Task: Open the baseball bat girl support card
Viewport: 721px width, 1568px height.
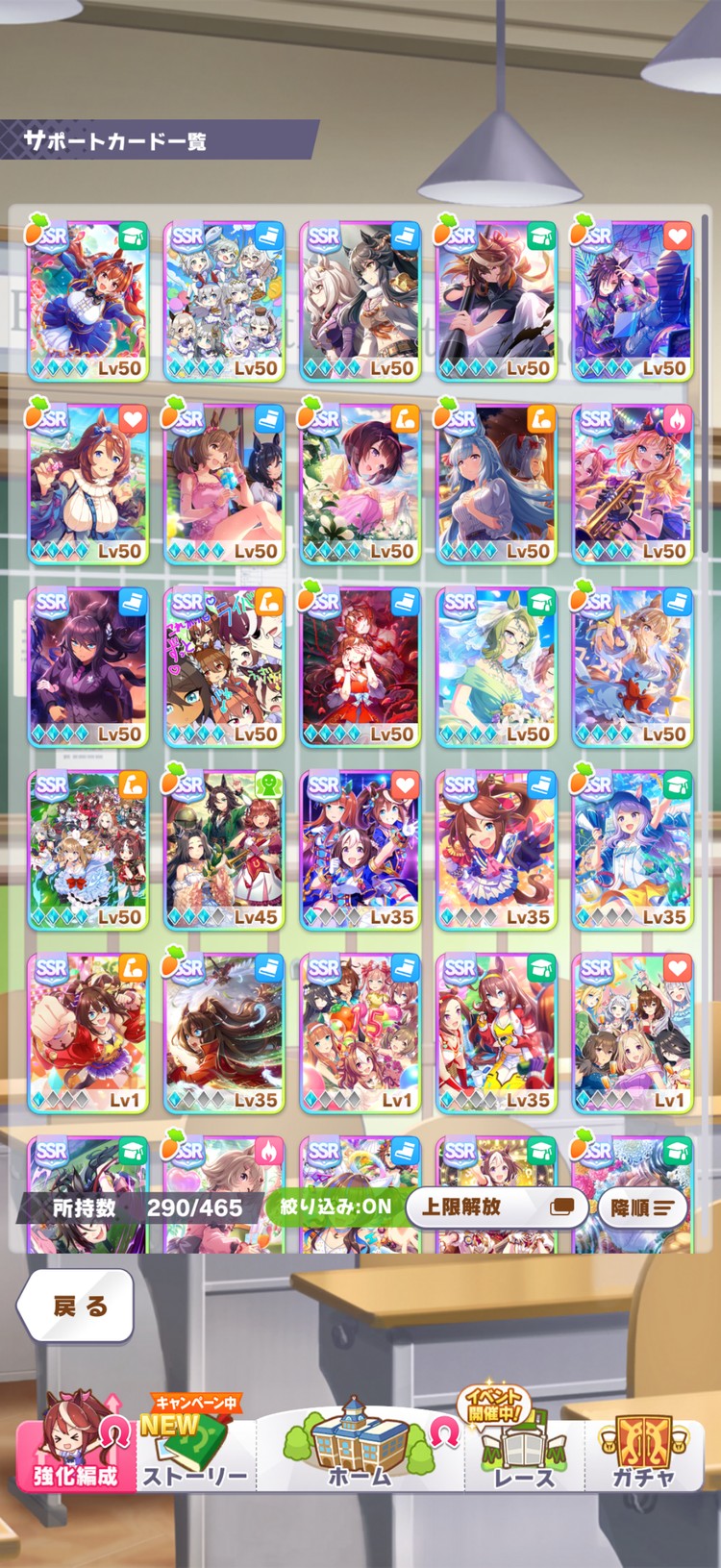Action: 496,301
